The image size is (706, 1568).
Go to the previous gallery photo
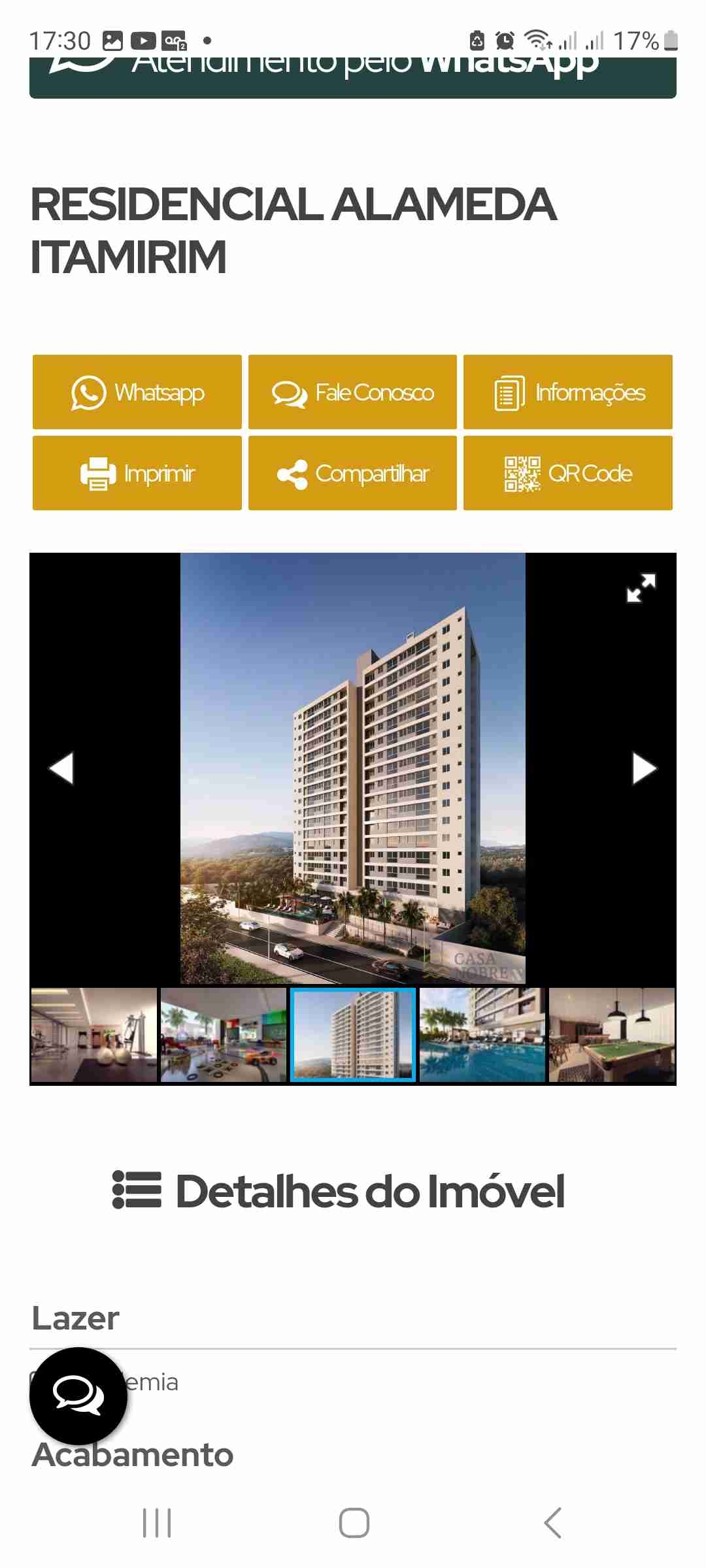[x=61, y=768]
